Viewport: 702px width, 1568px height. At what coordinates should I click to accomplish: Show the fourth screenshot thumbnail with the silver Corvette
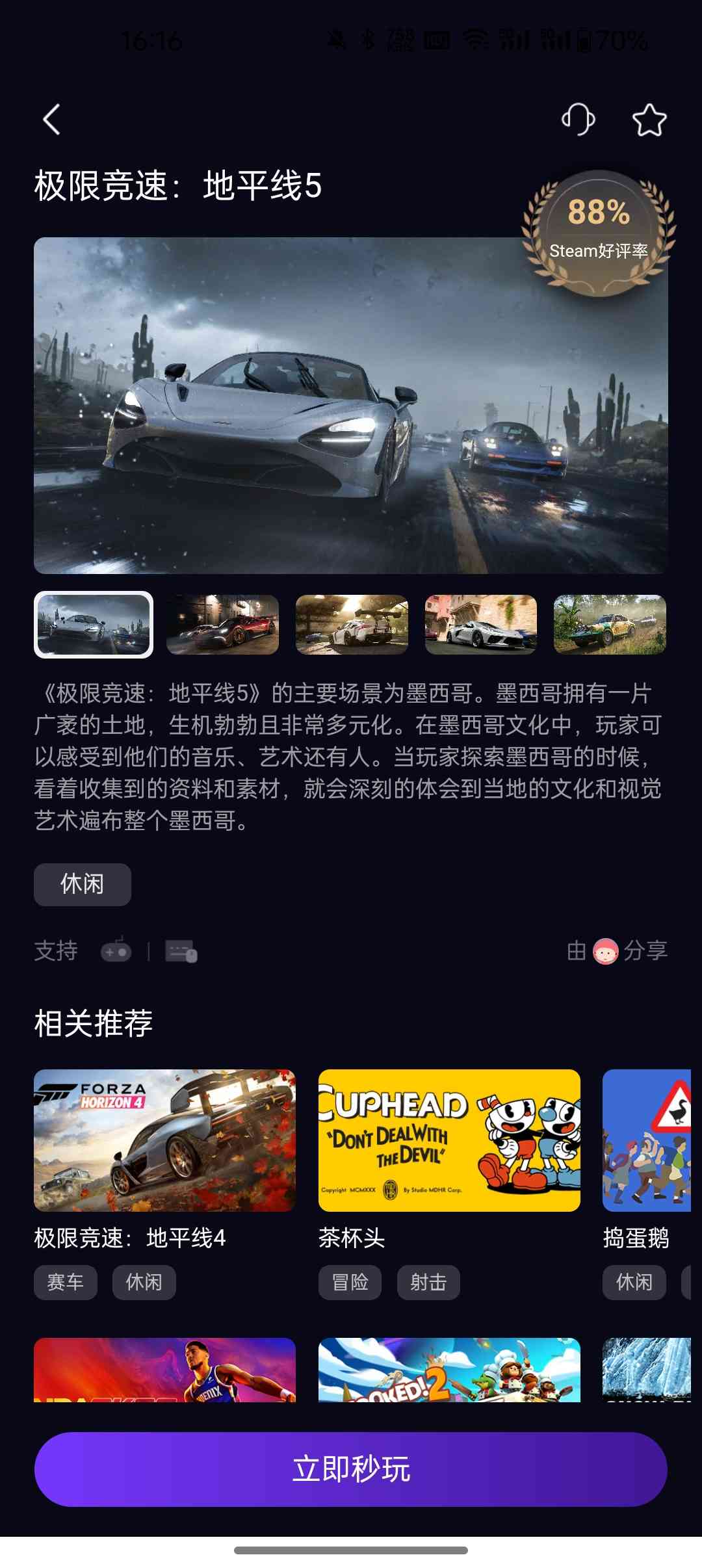(481, 625)
